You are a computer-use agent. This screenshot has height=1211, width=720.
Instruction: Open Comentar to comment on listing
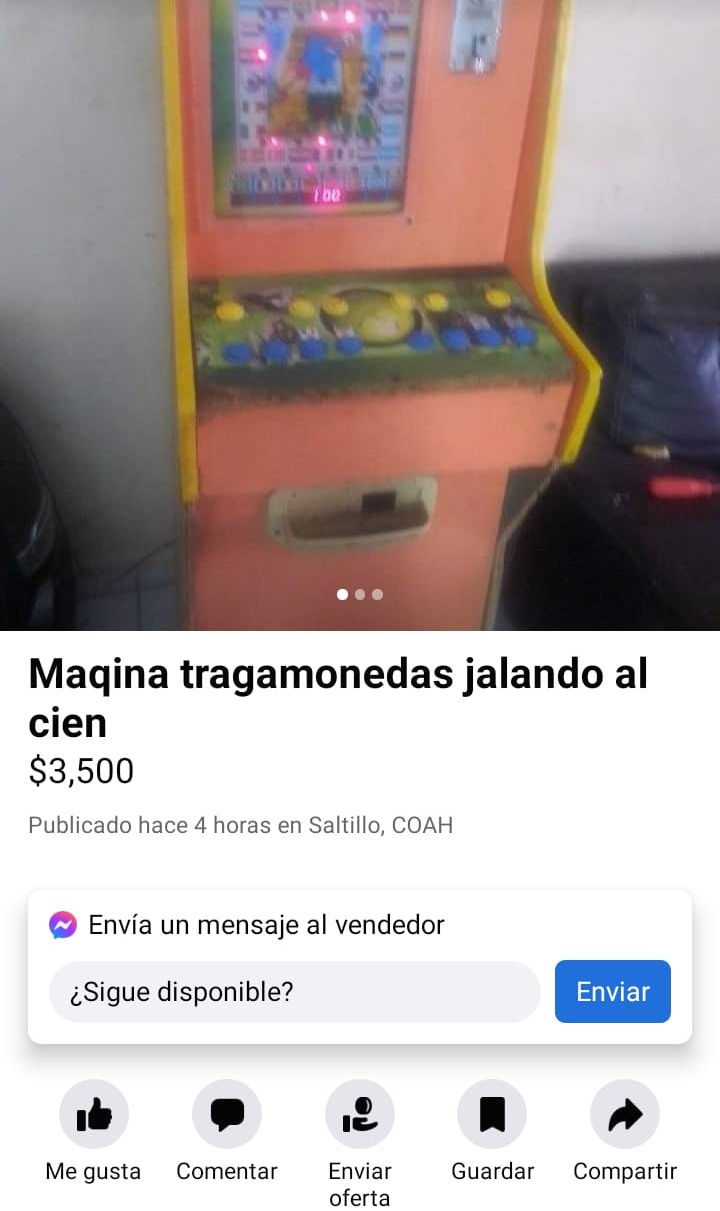tap(227, 1115)
